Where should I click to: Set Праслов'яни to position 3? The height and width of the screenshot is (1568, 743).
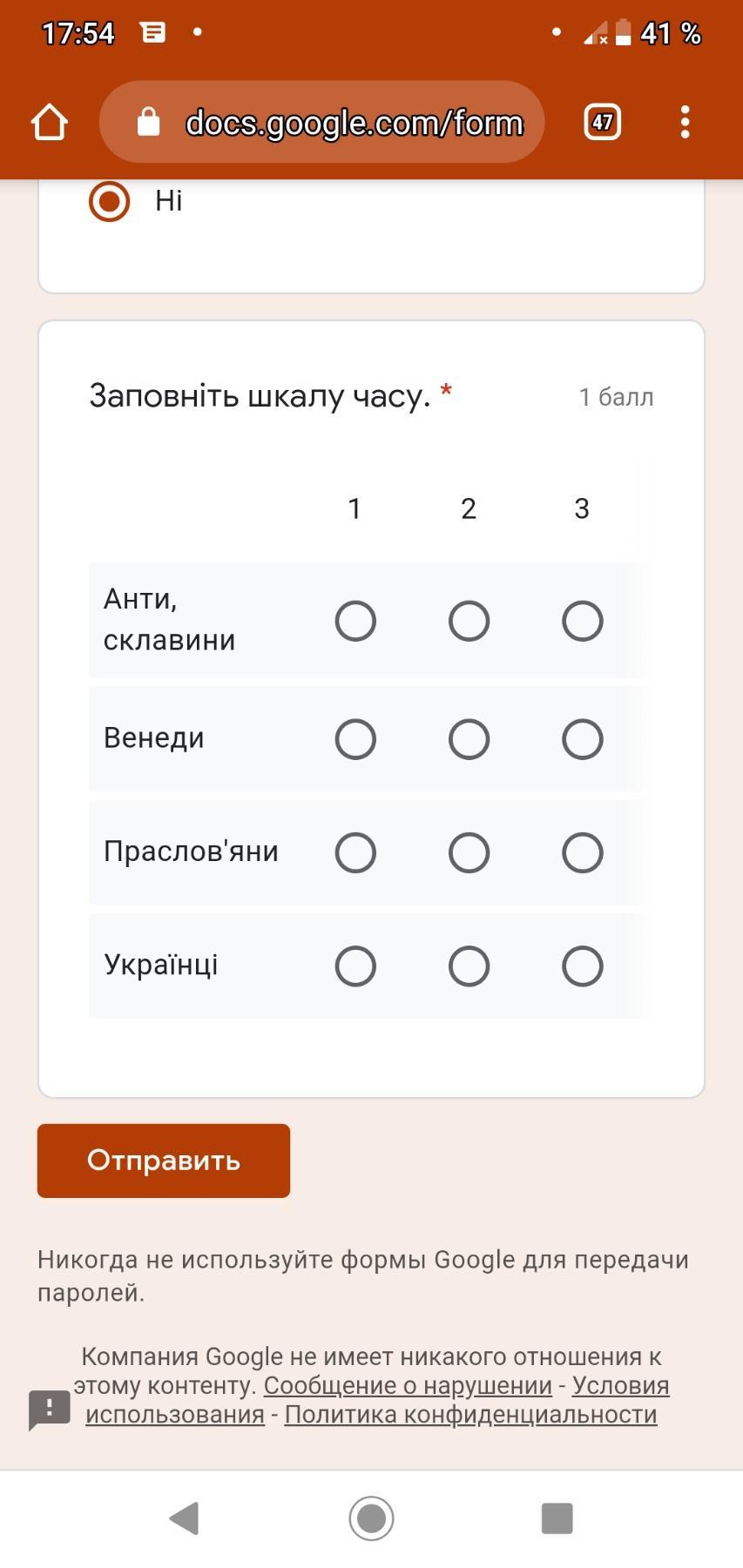pyautogui.click(x=582, y=852)
